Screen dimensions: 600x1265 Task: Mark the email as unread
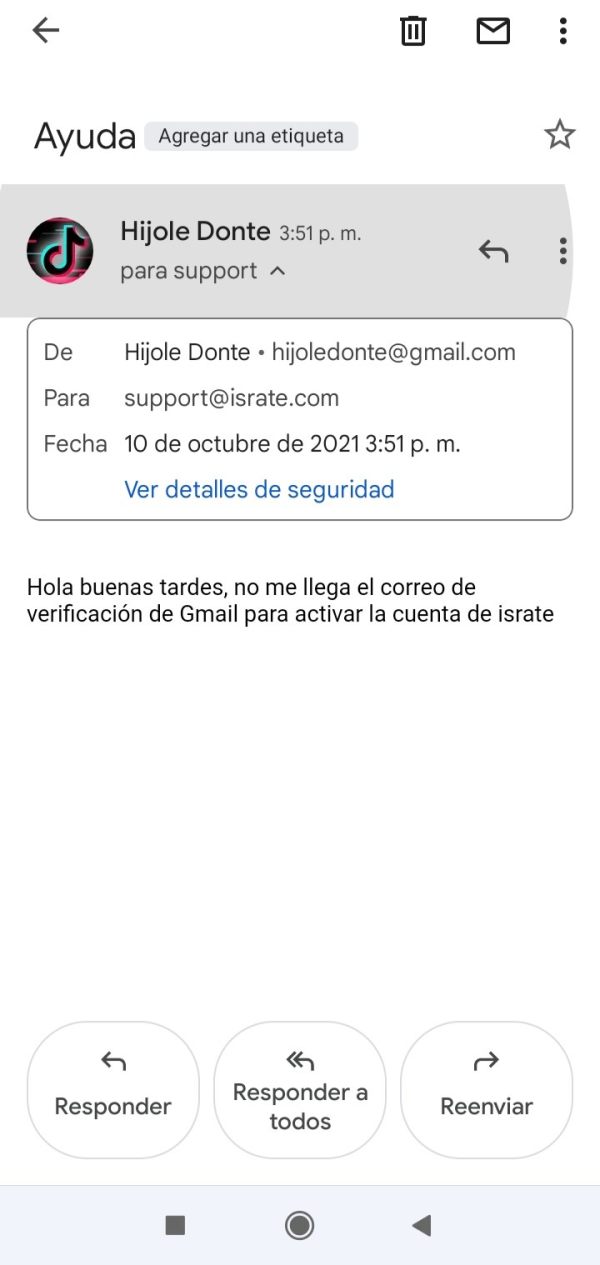[493, 31]
